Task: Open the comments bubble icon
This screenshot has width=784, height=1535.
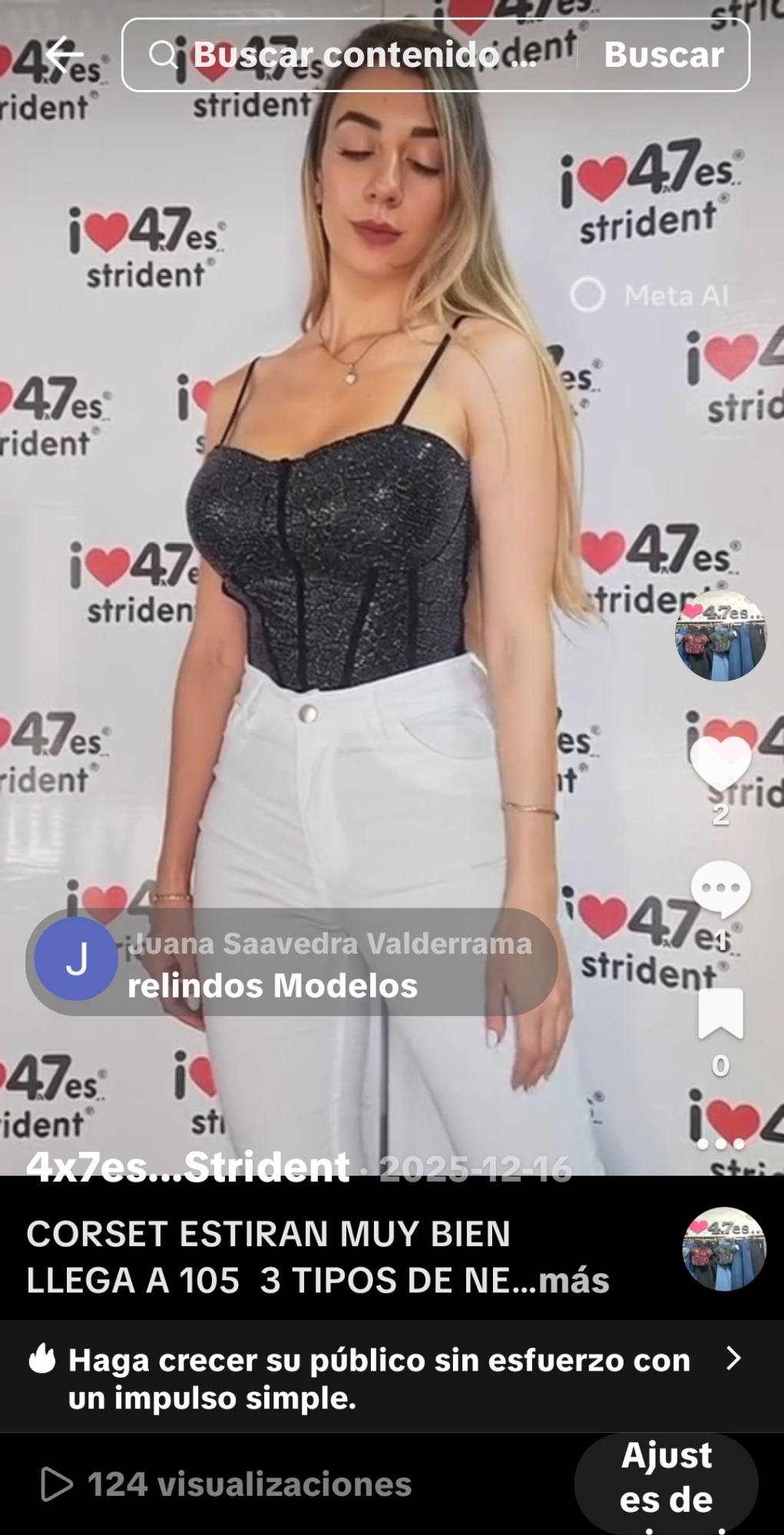Action: coord(720,889)
